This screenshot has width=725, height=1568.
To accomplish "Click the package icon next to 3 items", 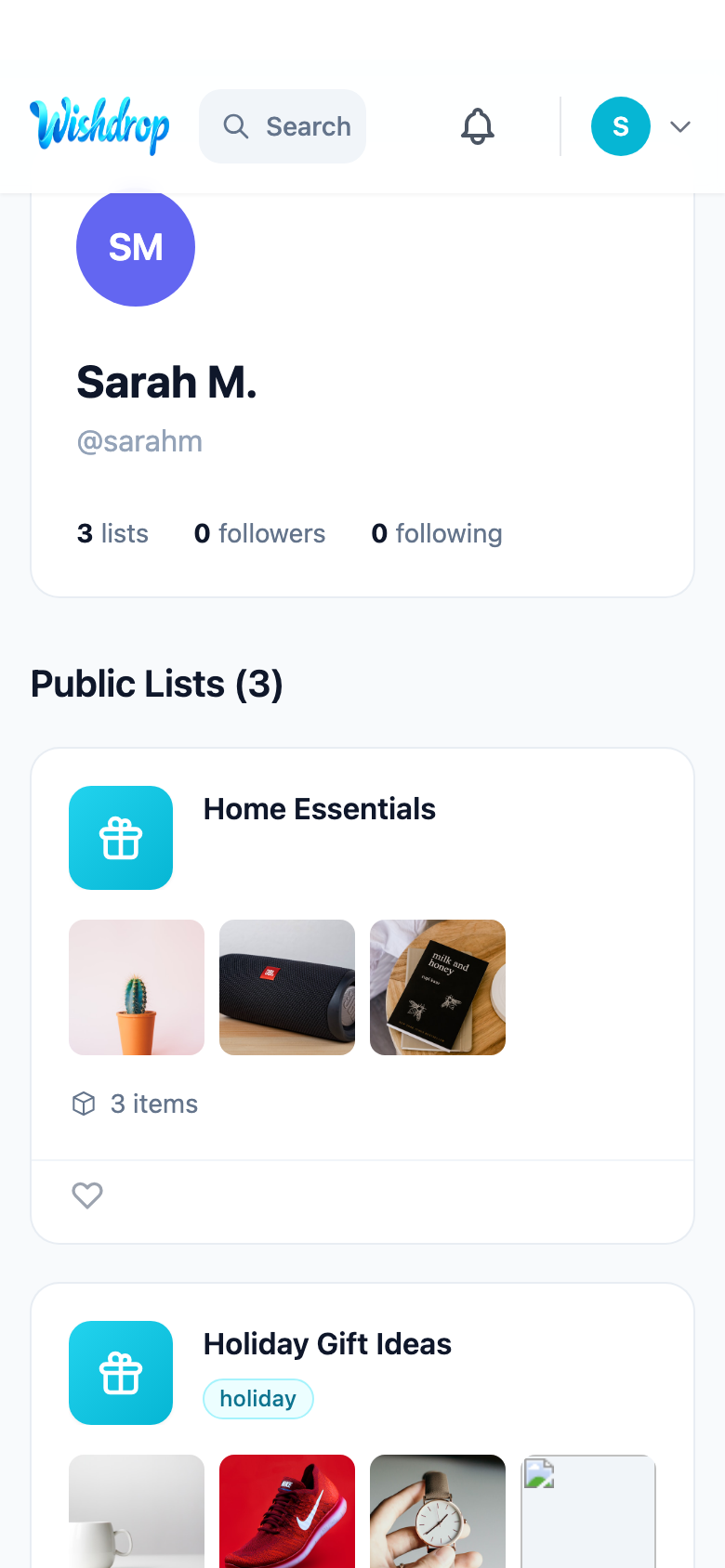I will (x=84, y=1104).
